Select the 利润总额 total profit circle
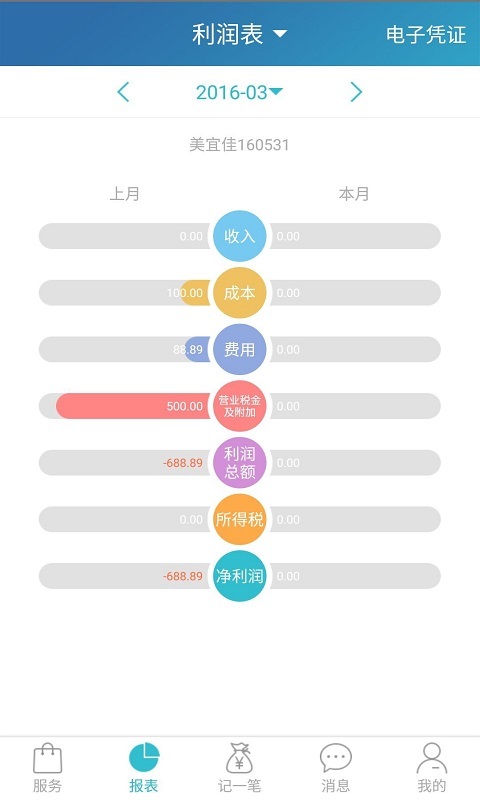480x800 pixels. [239, 463]
